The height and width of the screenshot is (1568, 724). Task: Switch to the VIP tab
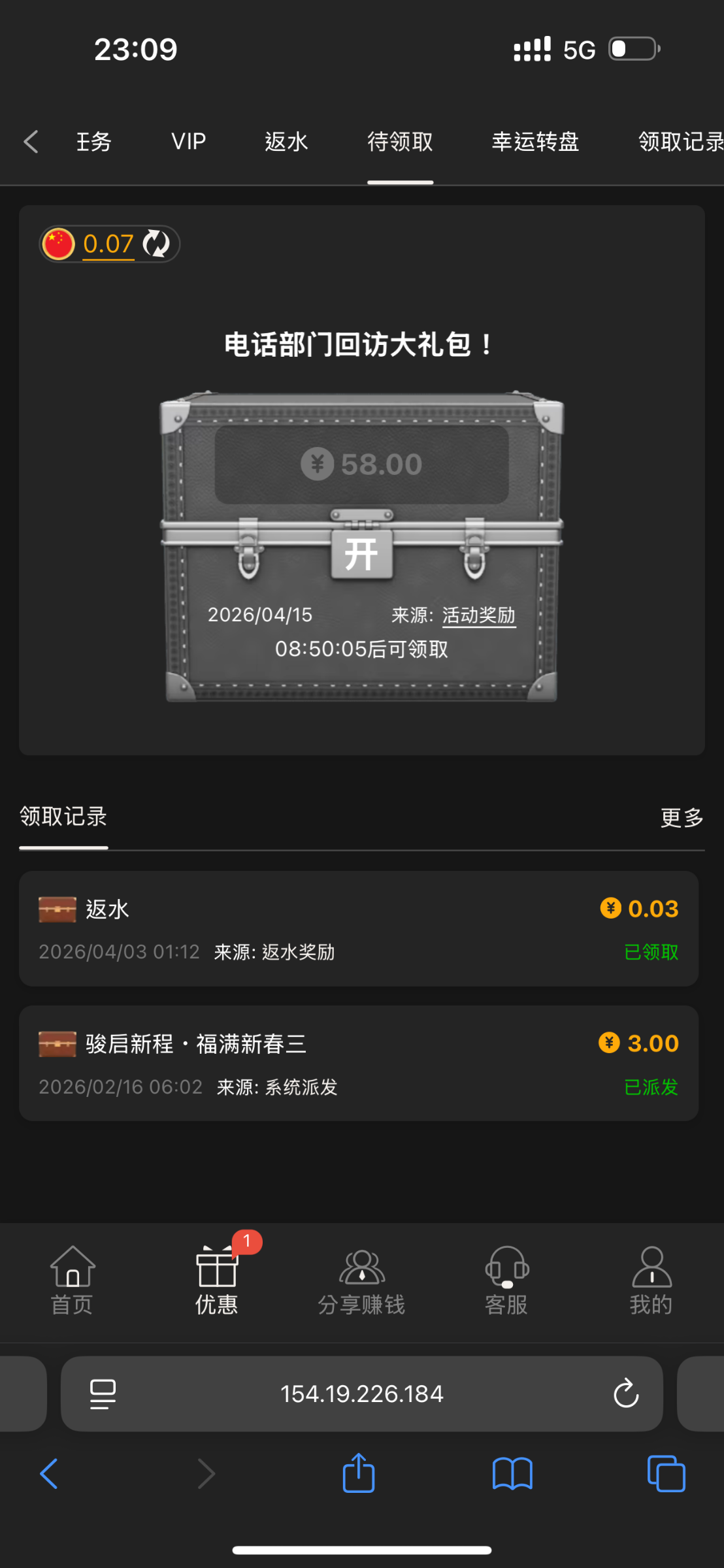[188, 141]
